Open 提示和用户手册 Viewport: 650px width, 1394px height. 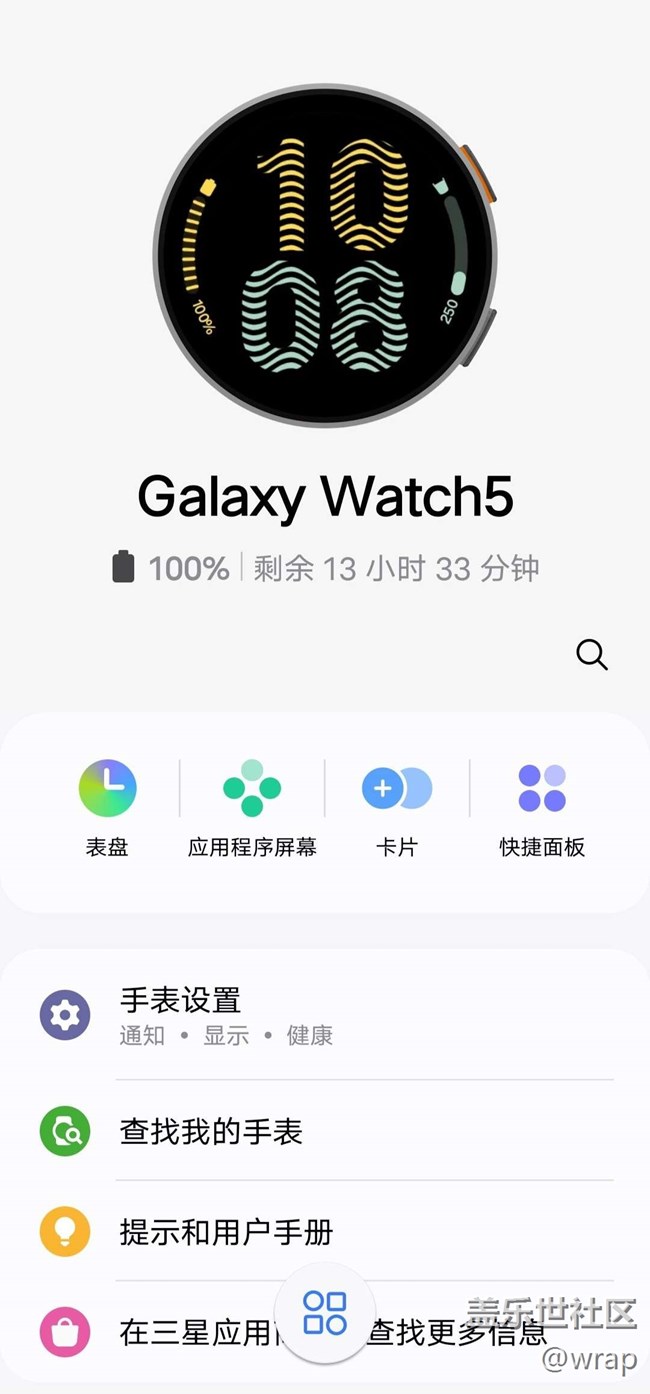[x=325, y=1232]
